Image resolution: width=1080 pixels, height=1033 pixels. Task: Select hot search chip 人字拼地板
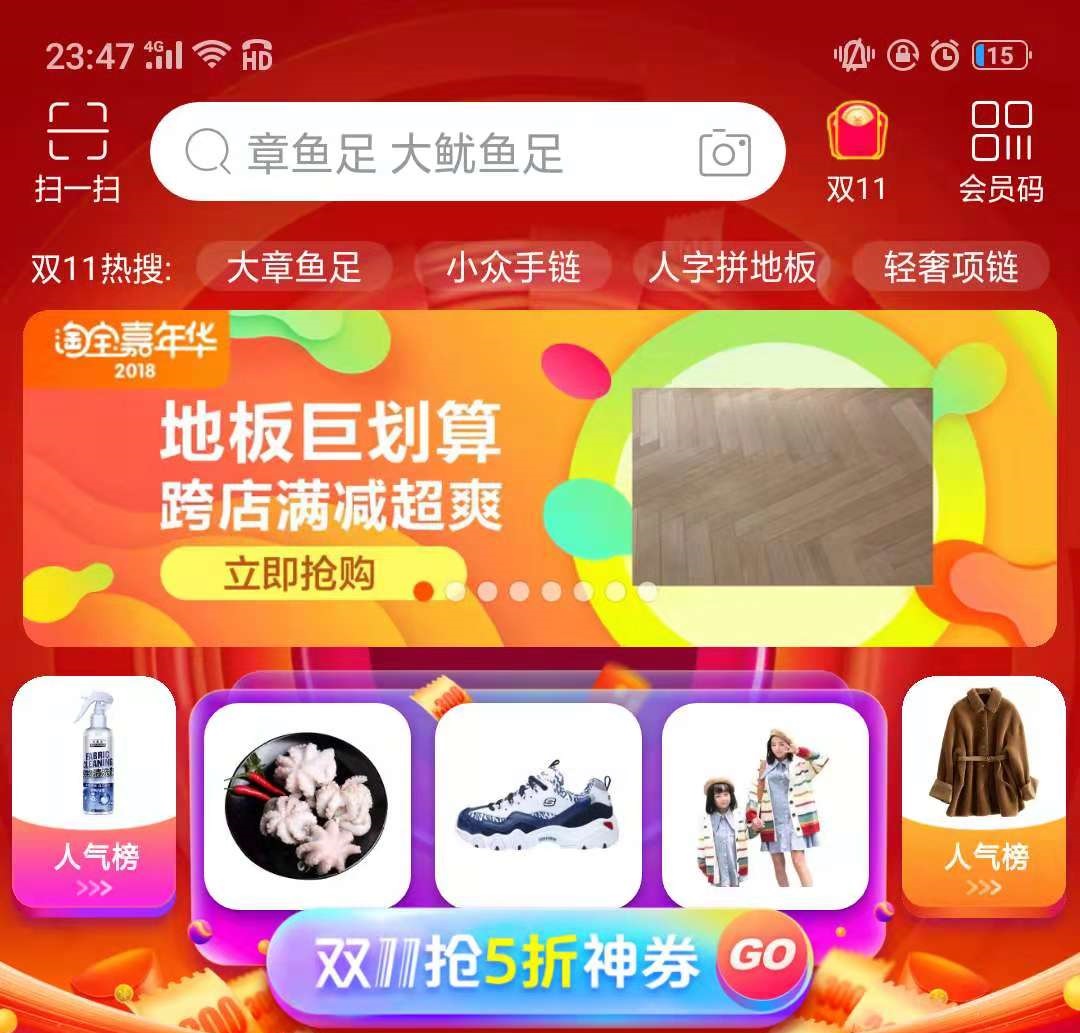click(x=732, y=268)
